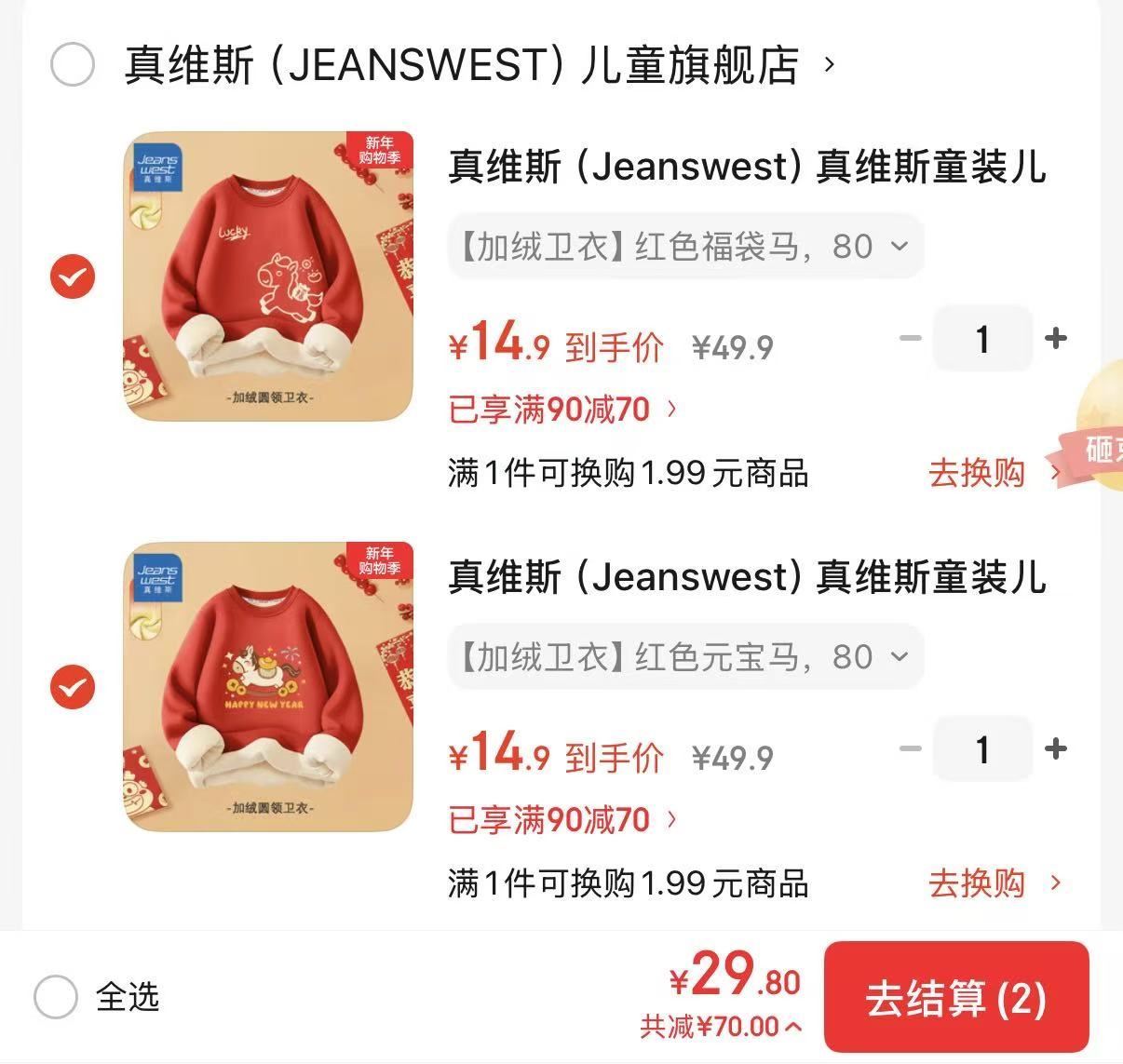Select the 真维斯 儿童旗舰店 store checkbox

click(73, 64)
